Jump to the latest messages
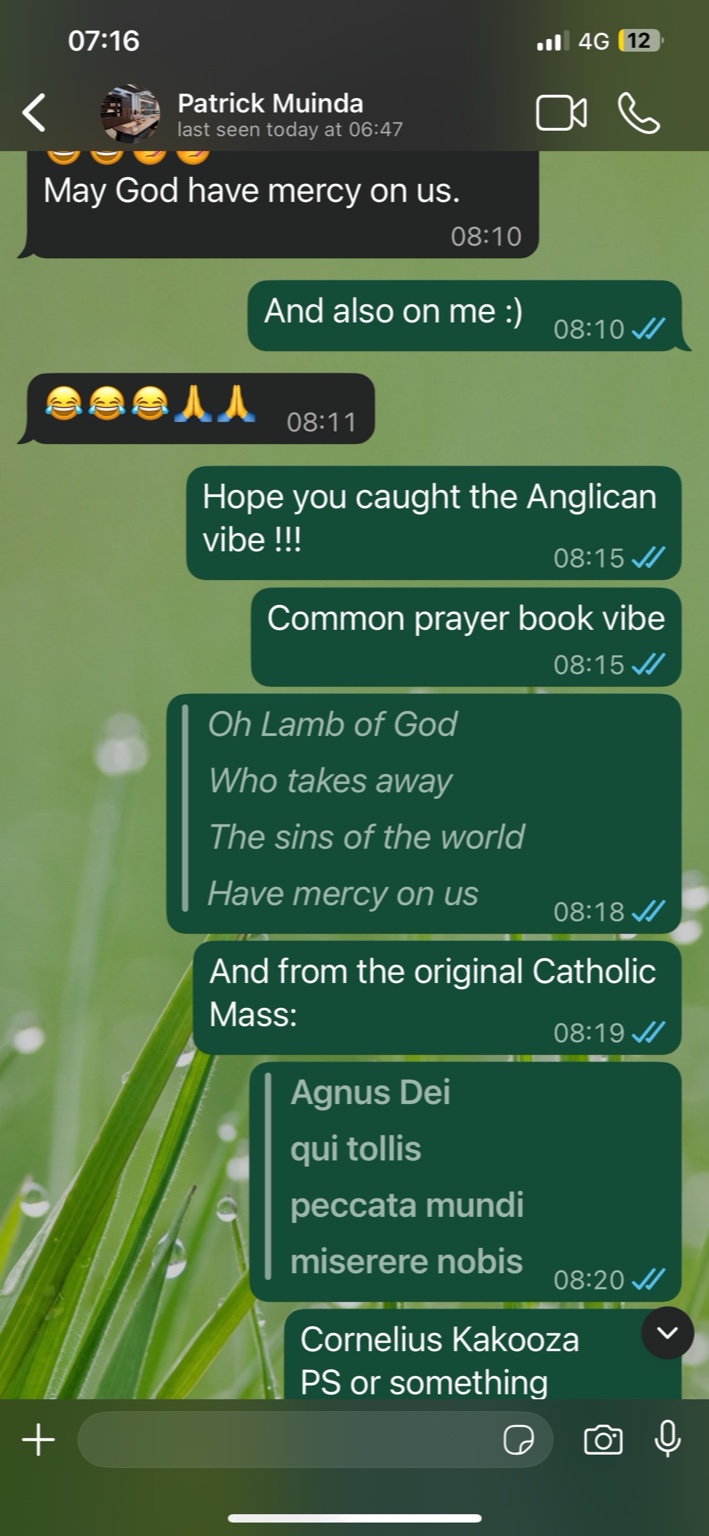 [667, 1333]
